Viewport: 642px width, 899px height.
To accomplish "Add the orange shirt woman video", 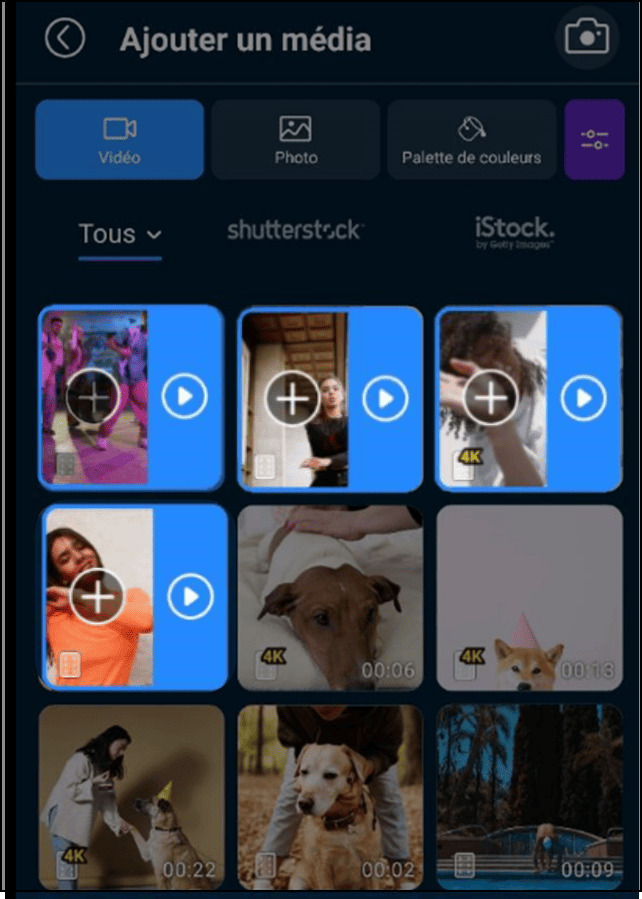I will (97, 597).
